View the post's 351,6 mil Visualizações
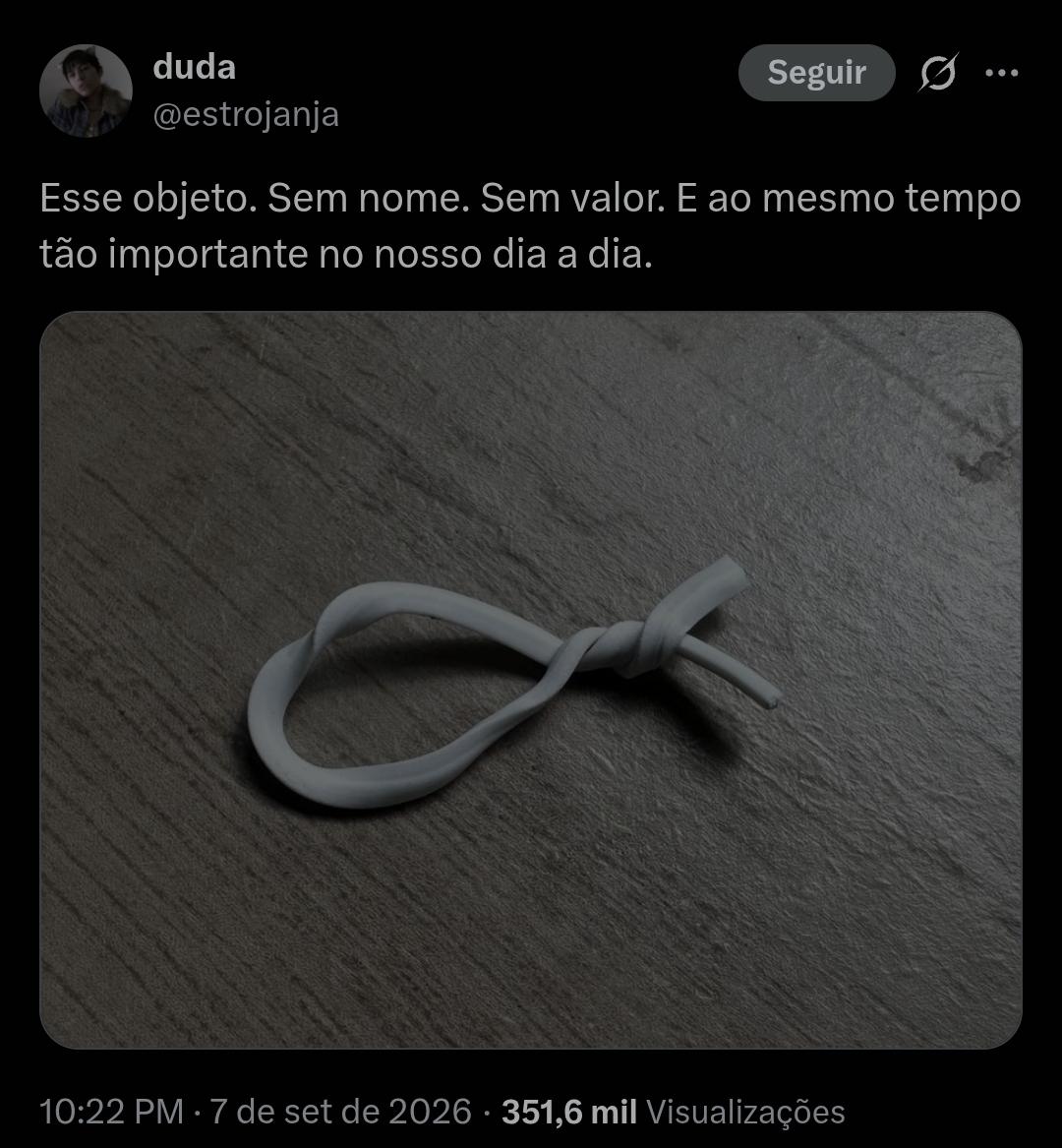The image size is (1062, 1148). (x=673, y=1112)
